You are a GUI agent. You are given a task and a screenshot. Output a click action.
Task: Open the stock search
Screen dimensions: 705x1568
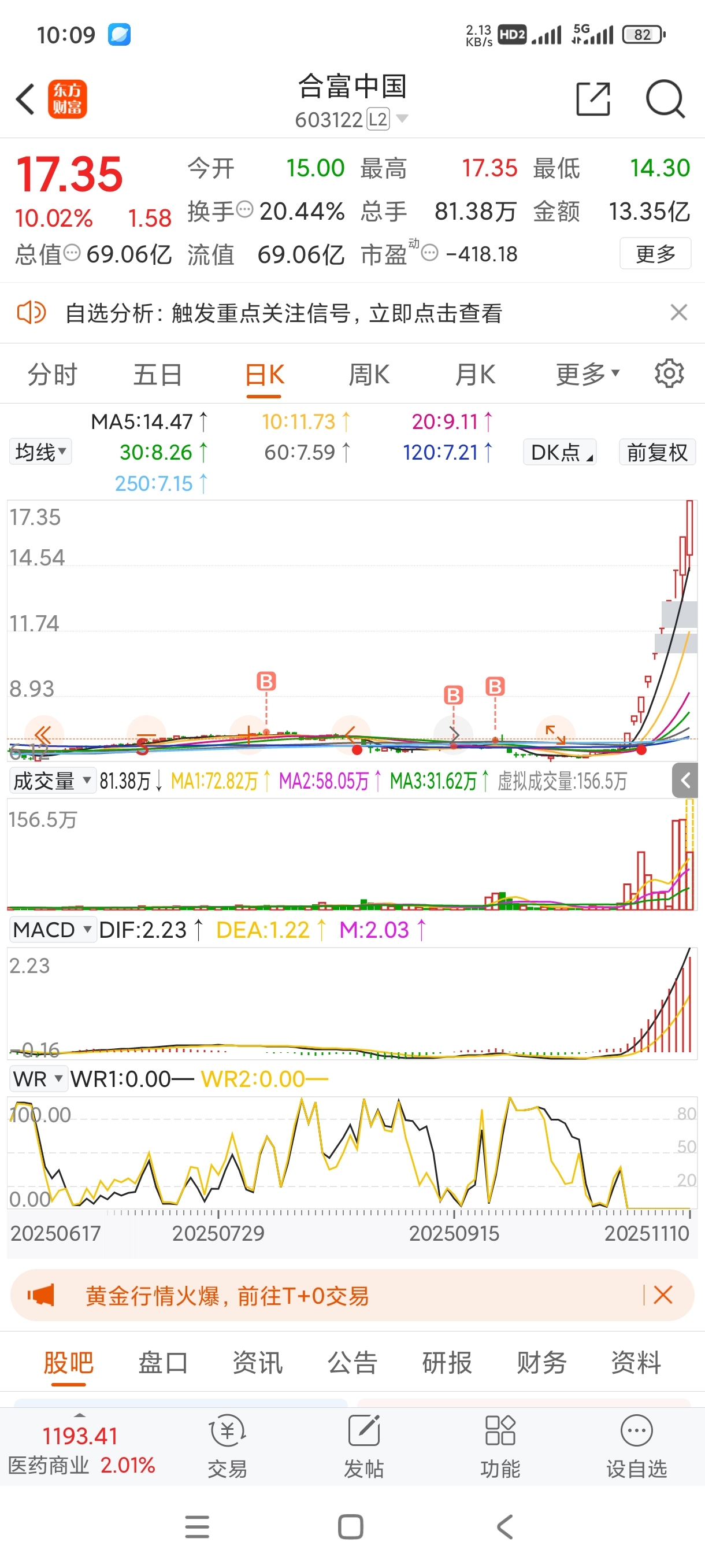click(x=665, y=99)
